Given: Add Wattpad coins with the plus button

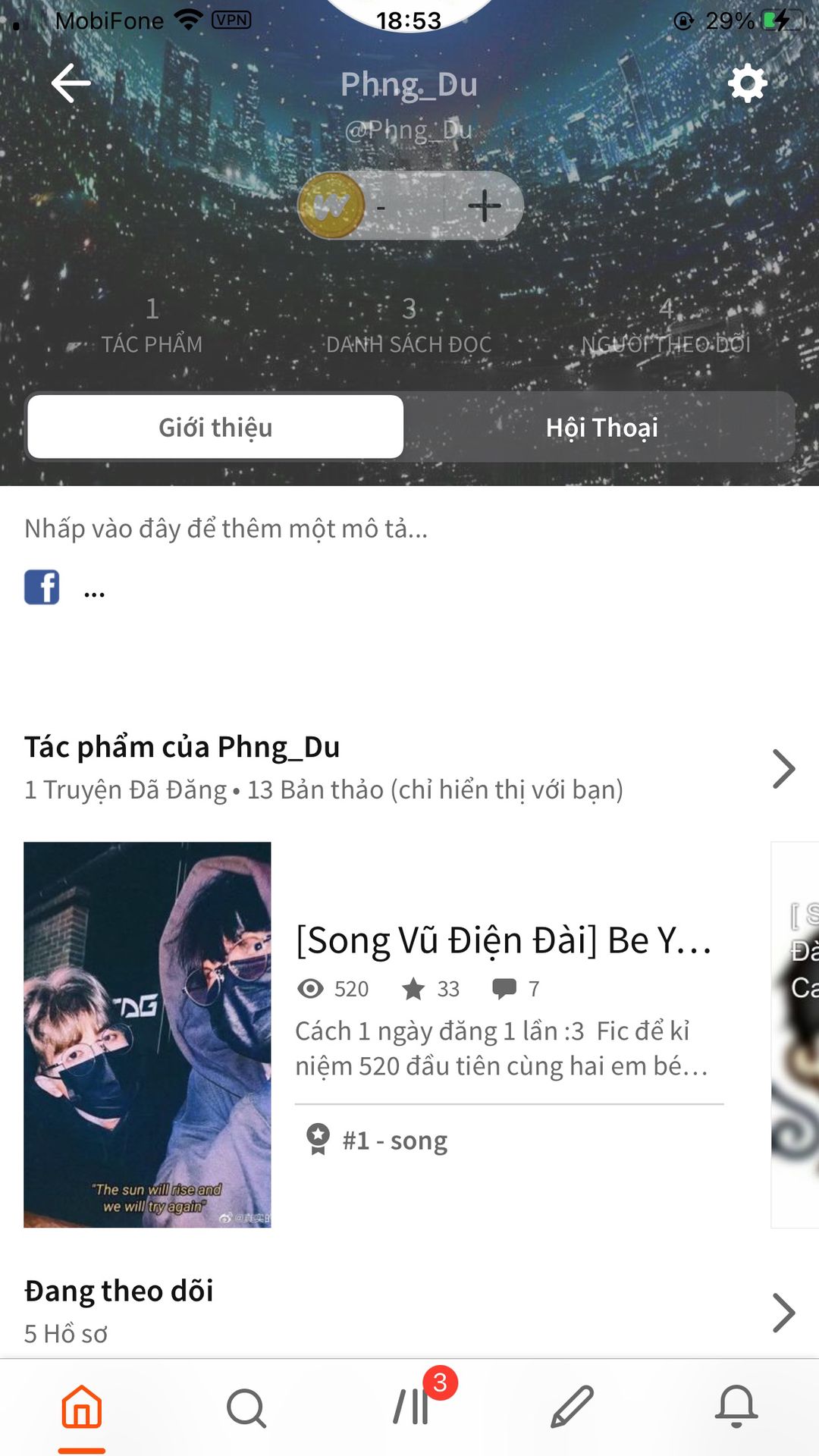Looking at the screenshot, I should tap(484, 206).
